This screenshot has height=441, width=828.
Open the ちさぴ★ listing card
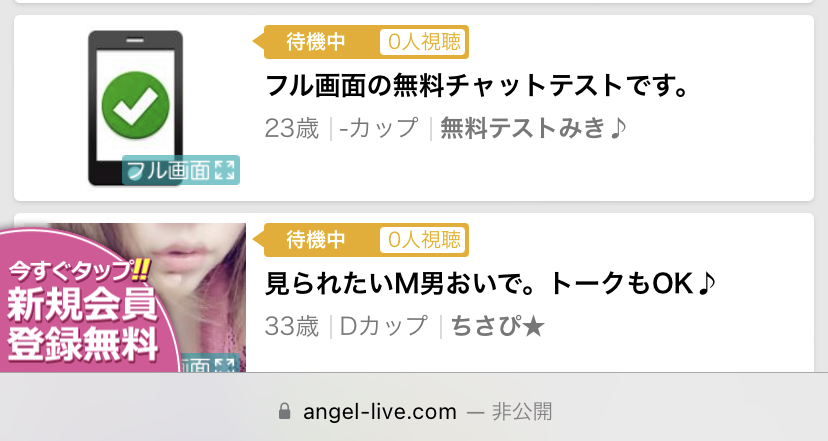pos(490,285)
